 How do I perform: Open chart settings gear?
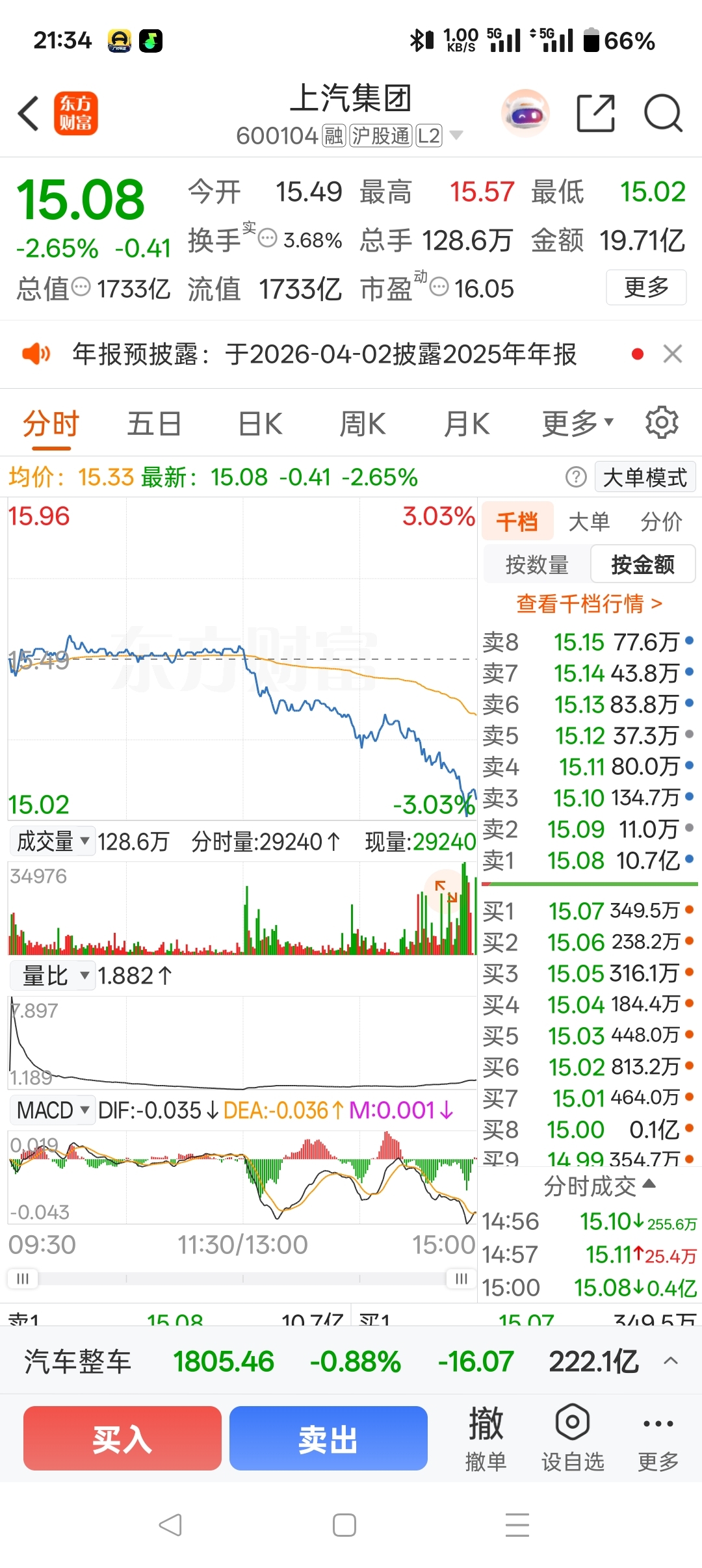[x=662, y=423]
